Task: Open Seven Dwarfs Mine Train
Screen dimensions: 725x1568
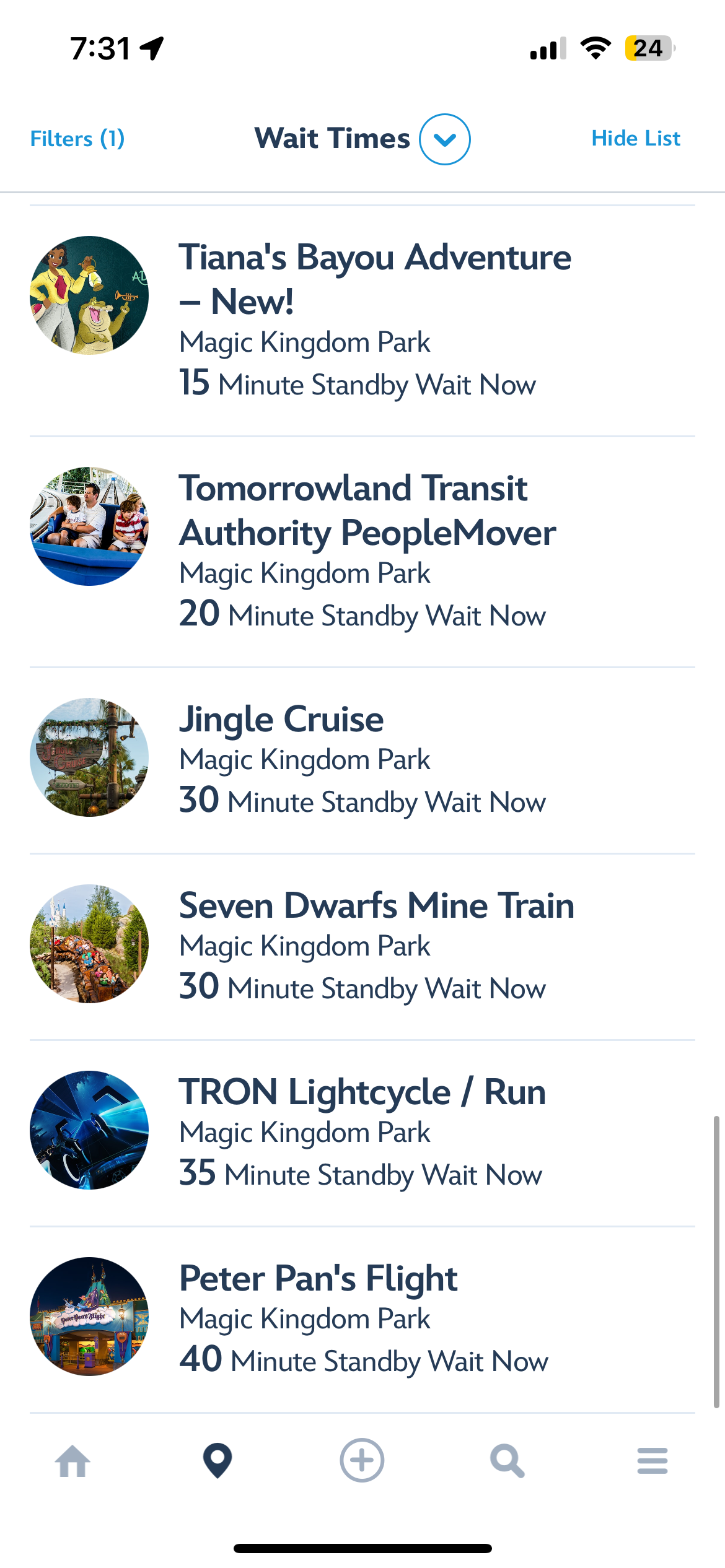Action: 376,906
